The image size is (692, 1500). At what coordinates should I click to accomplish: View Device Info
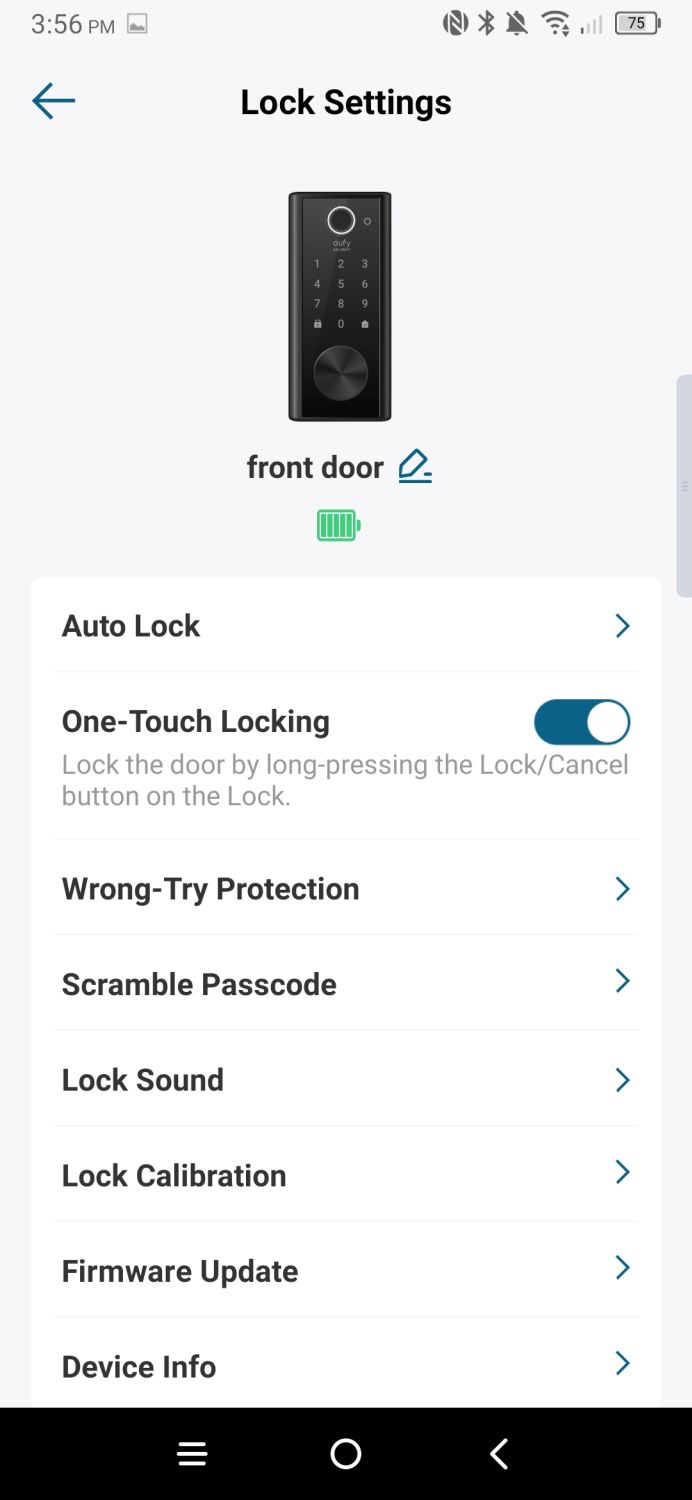346,1366
